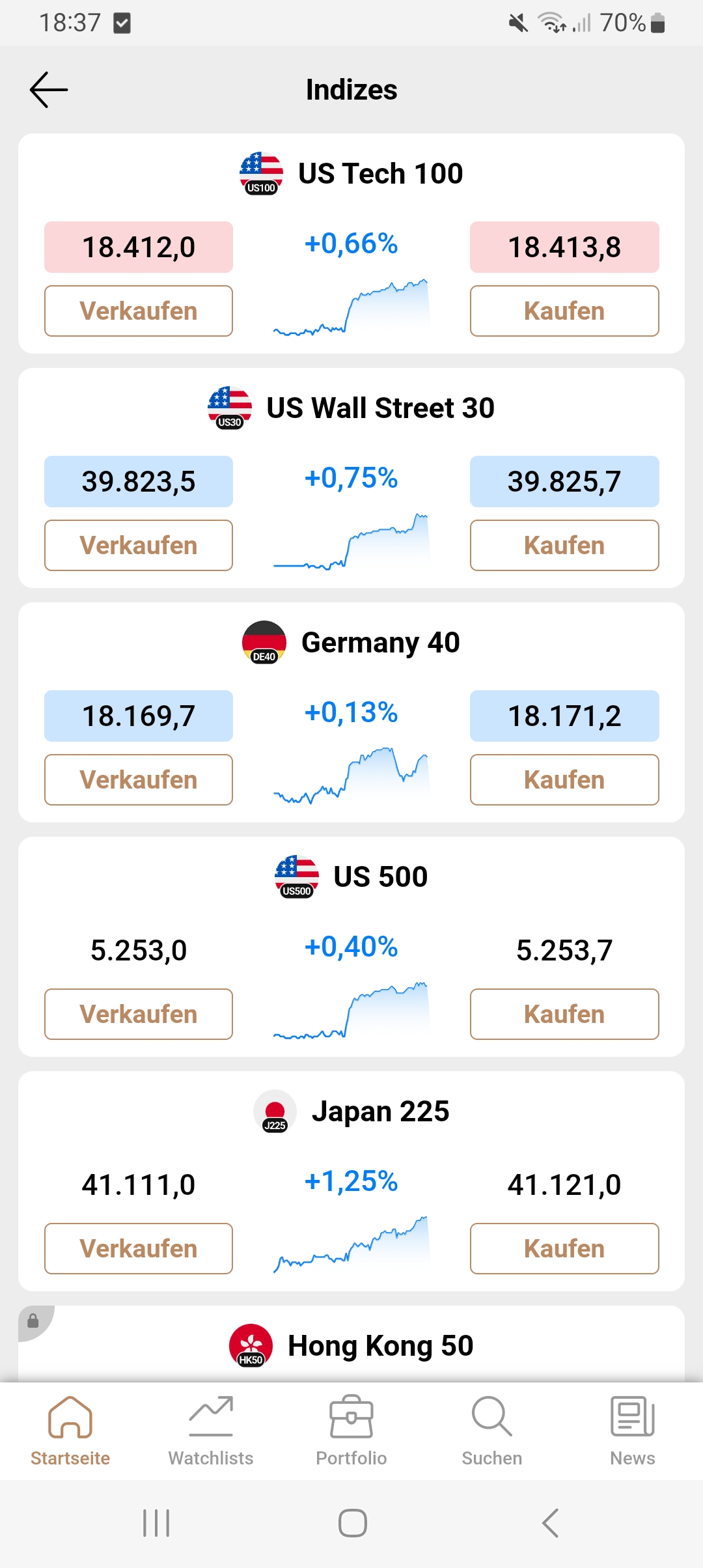Tap the US30 flag badge
Screen dimensions: 703x1568
tap(229, 406)
